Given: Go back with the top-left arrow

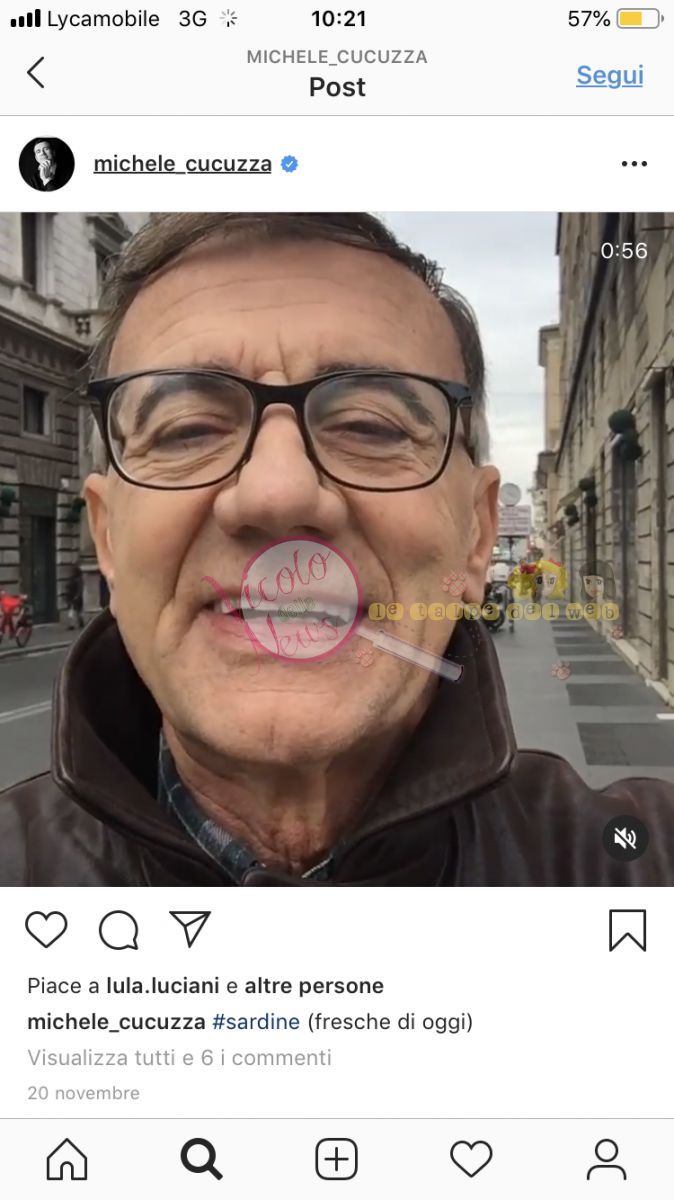Looking at the screenshot, I should coord(36,73).
